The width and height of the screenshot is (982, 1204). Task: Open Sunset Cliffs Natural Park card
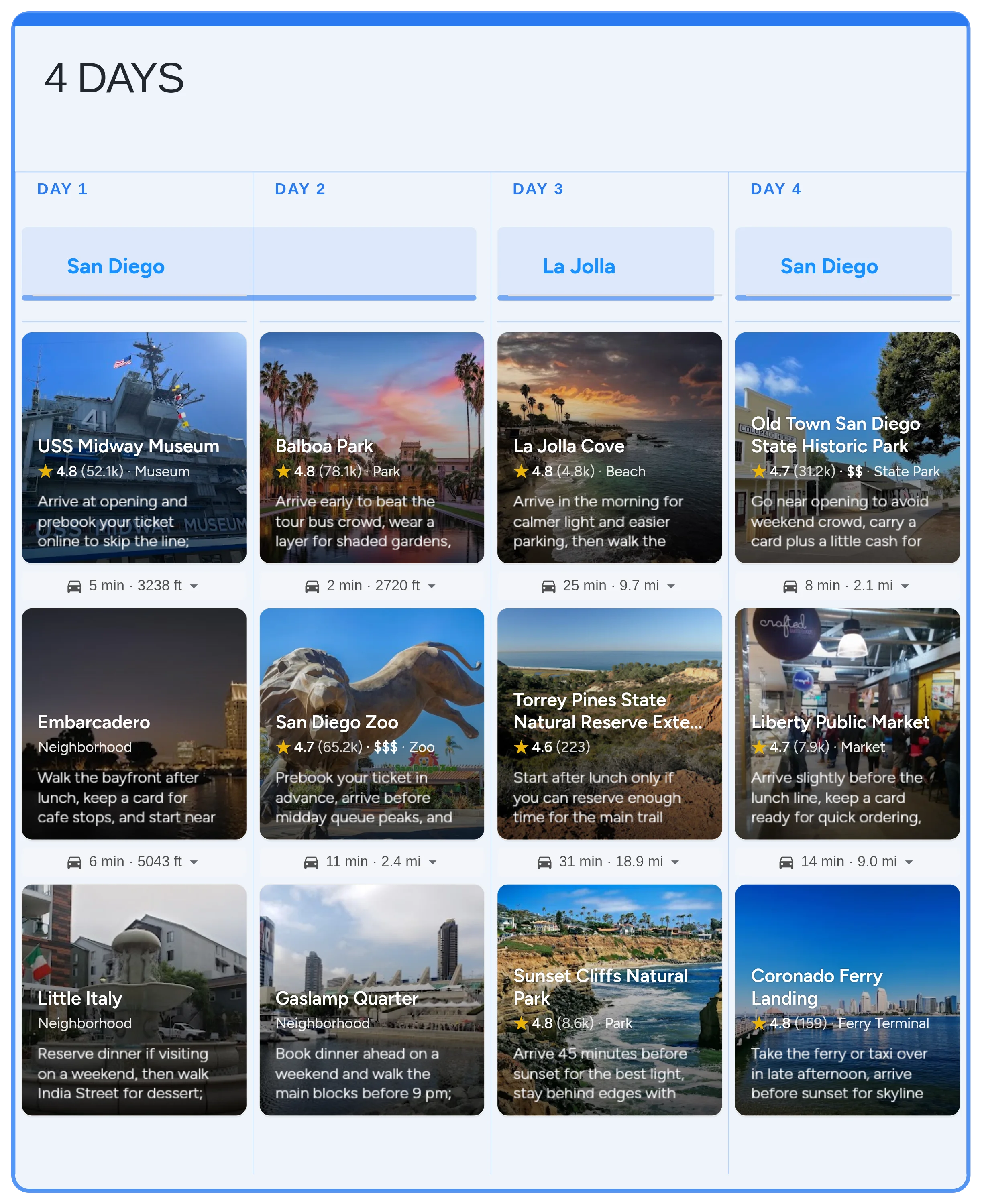(609, 999)
